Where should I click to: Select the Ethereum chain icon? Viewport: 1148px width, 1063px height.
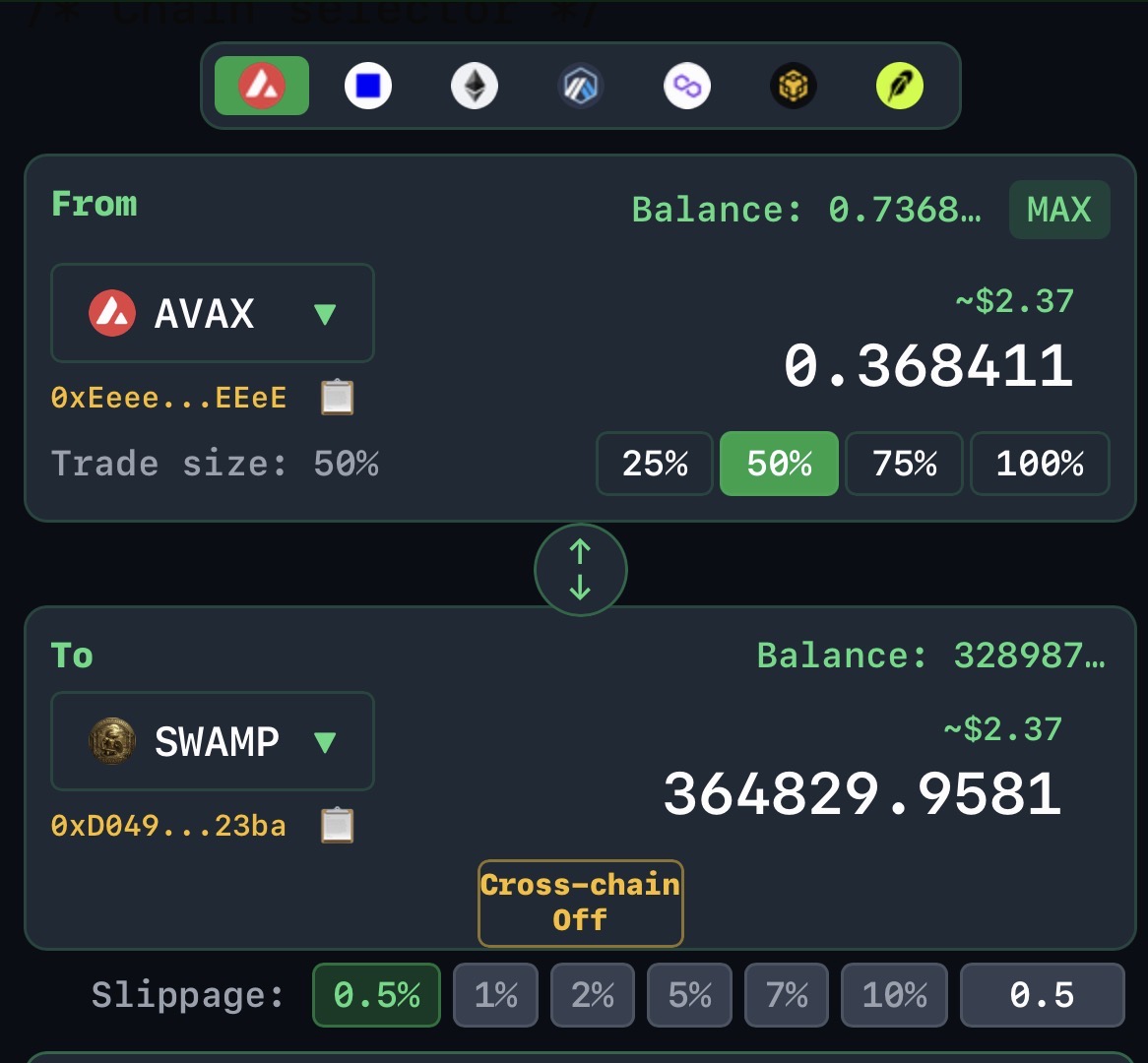[x=475, y=86]
